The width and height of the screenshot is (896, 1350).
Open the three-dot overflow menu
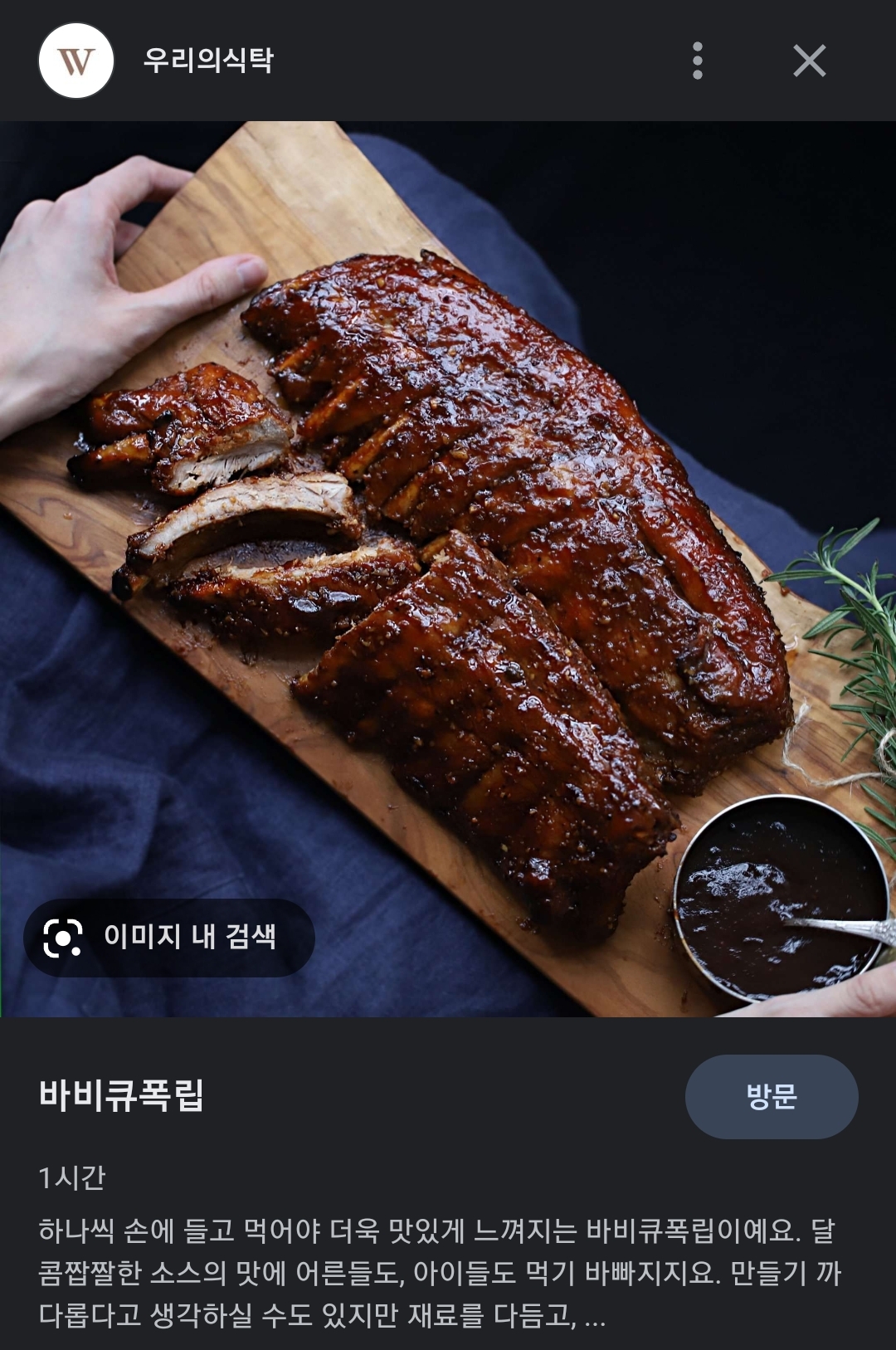[698, 61]
